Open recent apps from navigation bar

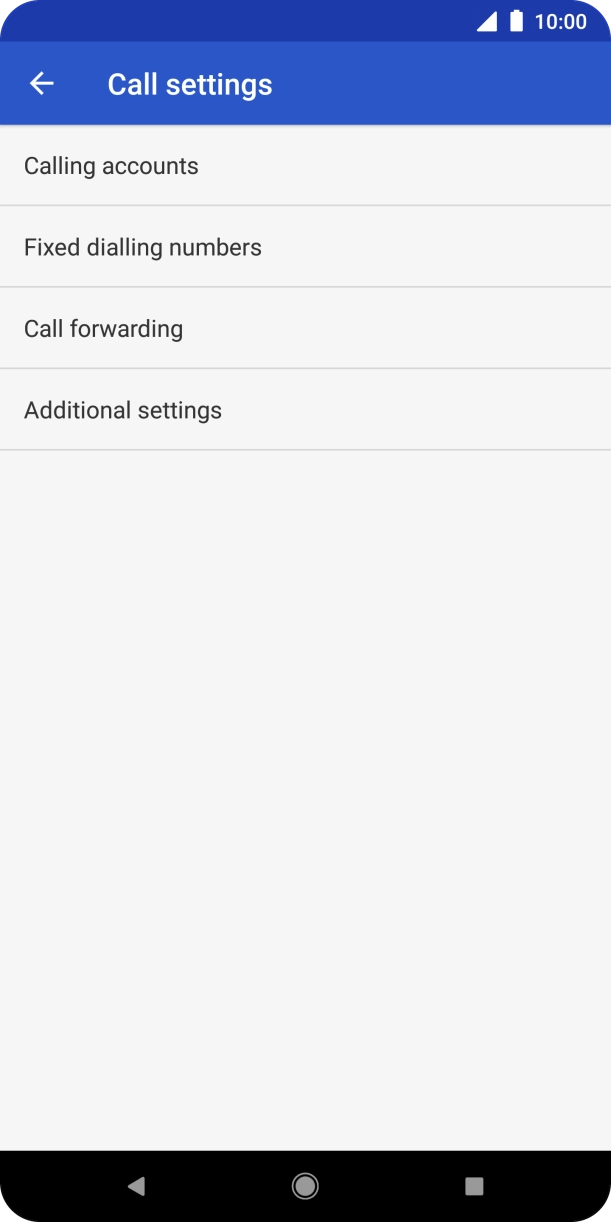point(474,1186)
